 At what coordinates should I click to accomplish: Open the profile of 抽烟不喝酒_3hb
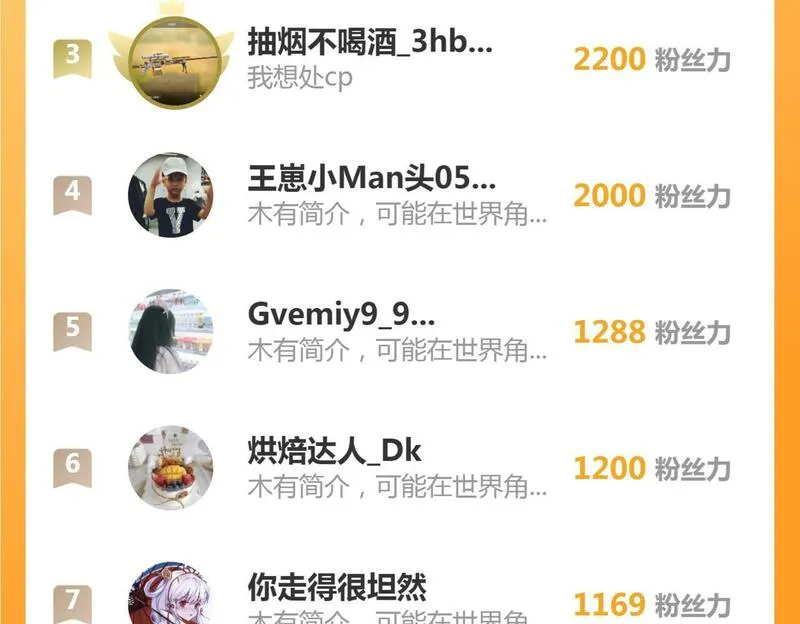point(370,43)
